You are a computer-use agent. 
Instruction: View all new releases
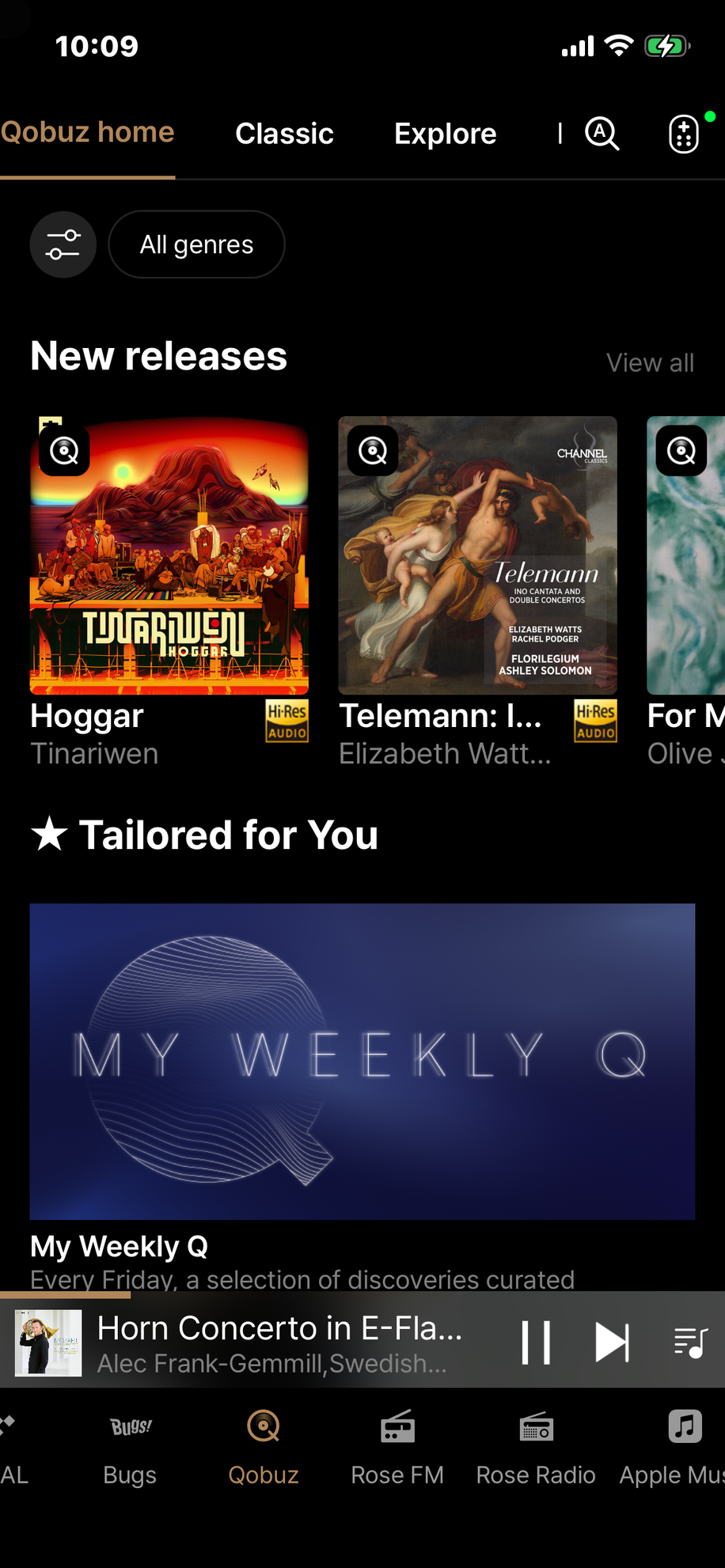[650, 362]
